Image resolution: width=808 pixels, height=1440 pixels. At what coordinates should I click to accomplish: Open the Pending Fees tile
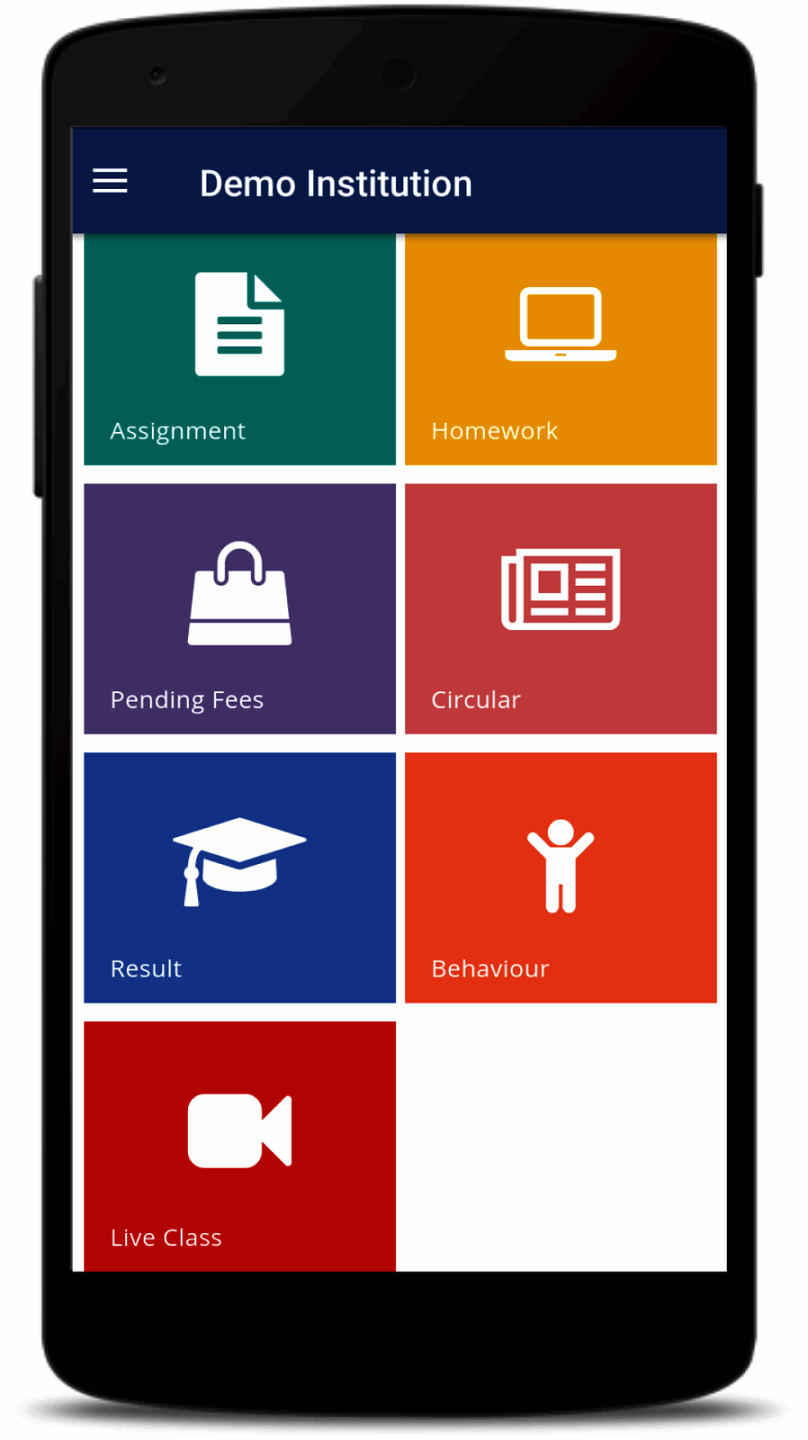click(x=238, y=607)
